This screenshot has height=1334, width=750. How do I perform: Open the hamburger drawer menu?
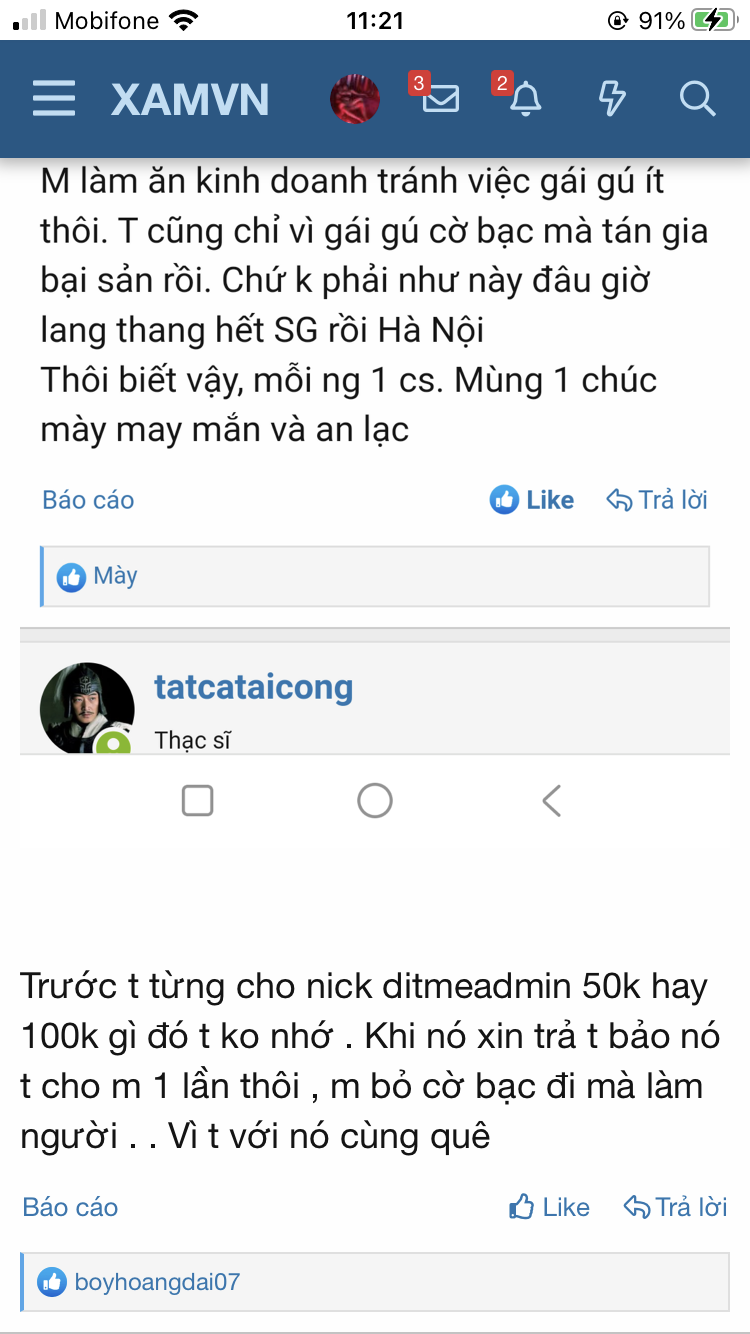[54, 99]
